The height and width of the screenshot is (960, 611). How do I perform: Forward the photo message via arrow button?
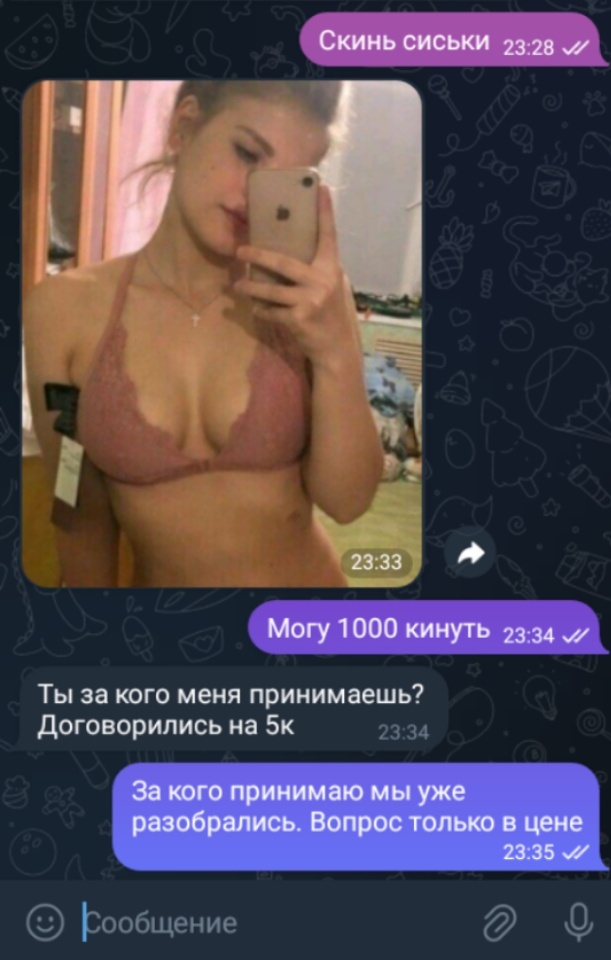point(471,553)
